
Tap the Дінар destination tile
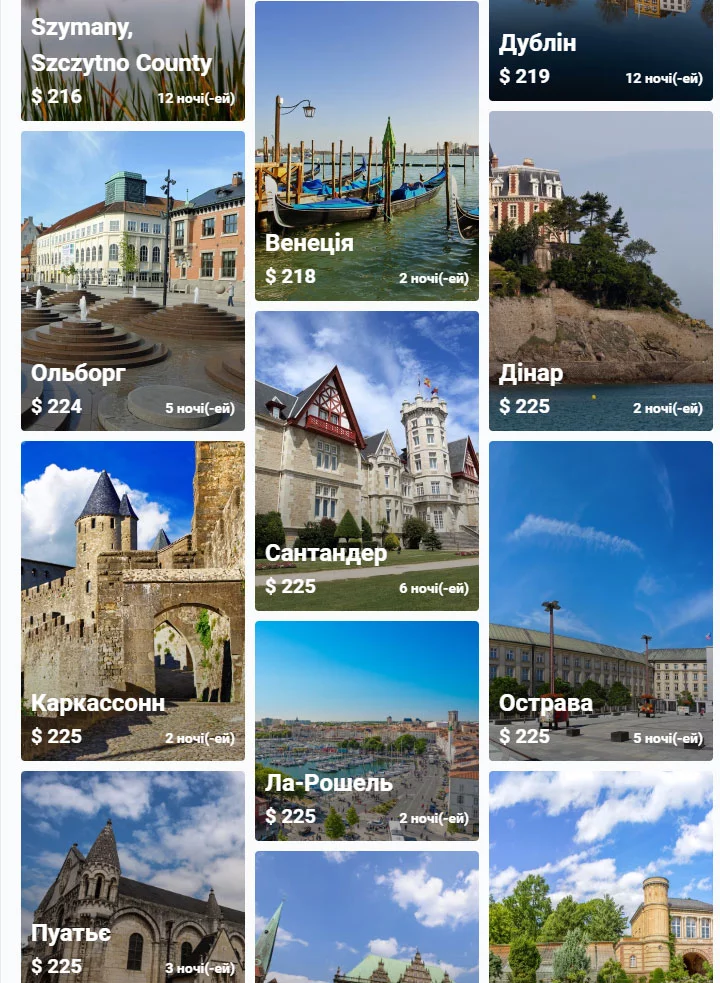(x=600, y=270)
